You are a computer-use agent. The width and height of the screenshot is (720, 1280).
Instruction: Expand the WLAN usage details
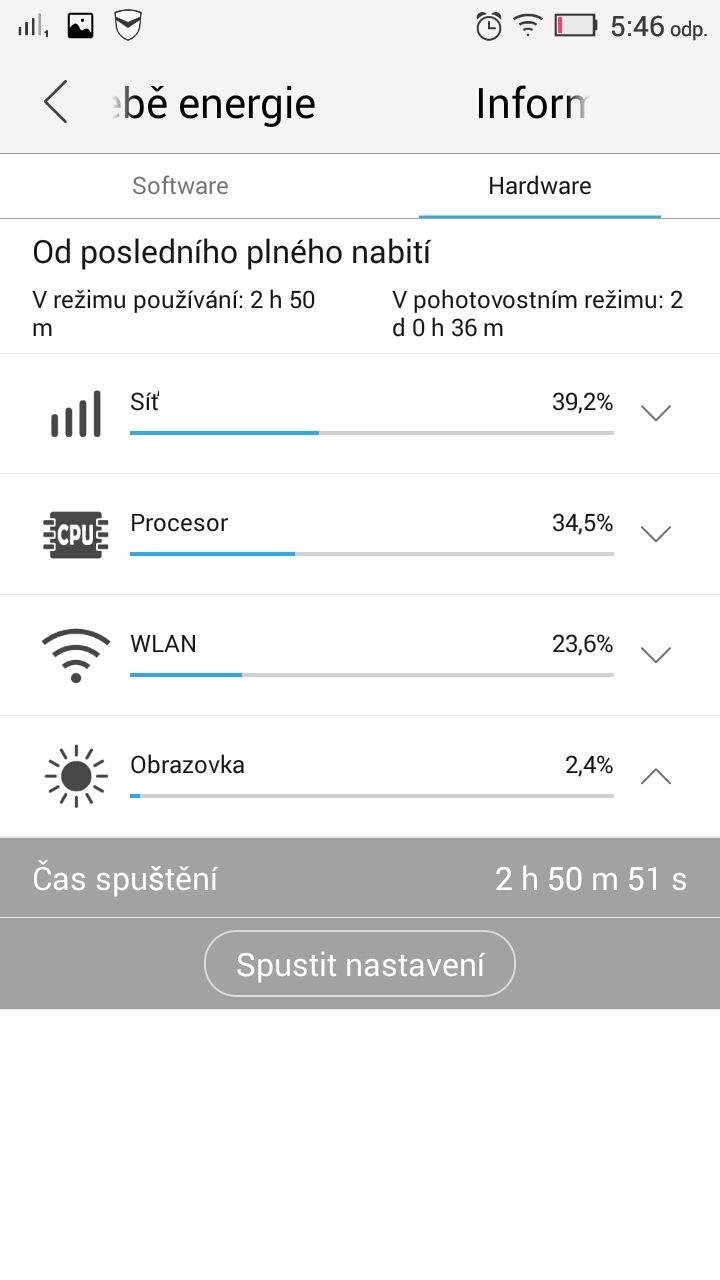pyautogui.click(x=655, y=655)
